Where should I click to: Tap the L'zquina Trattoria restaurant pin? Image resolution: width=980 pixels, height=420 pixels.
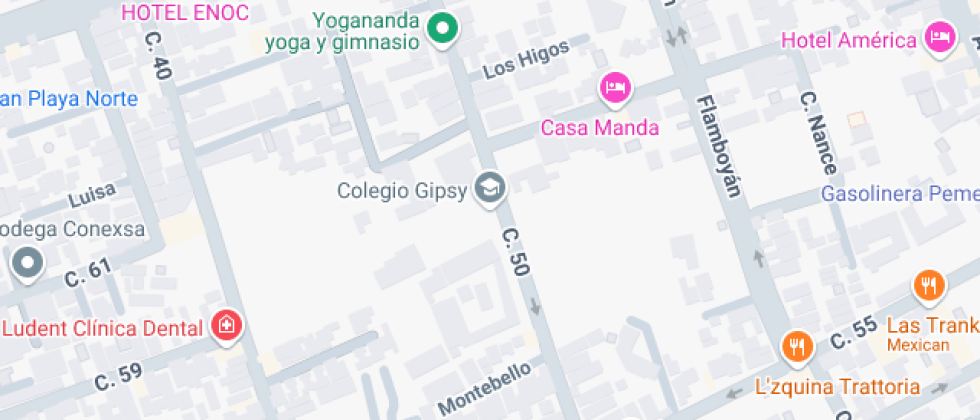797,347
